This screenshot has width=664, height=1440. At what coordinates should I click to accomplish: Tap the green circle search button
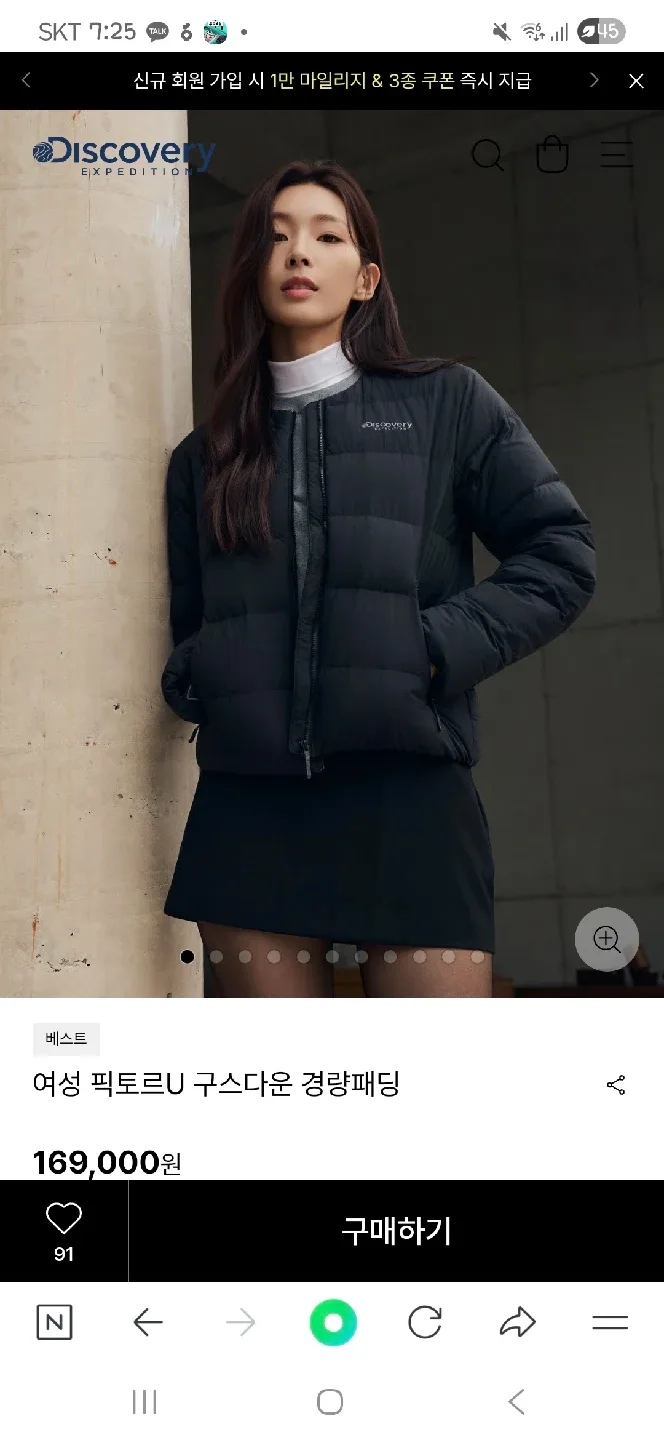333,1323
